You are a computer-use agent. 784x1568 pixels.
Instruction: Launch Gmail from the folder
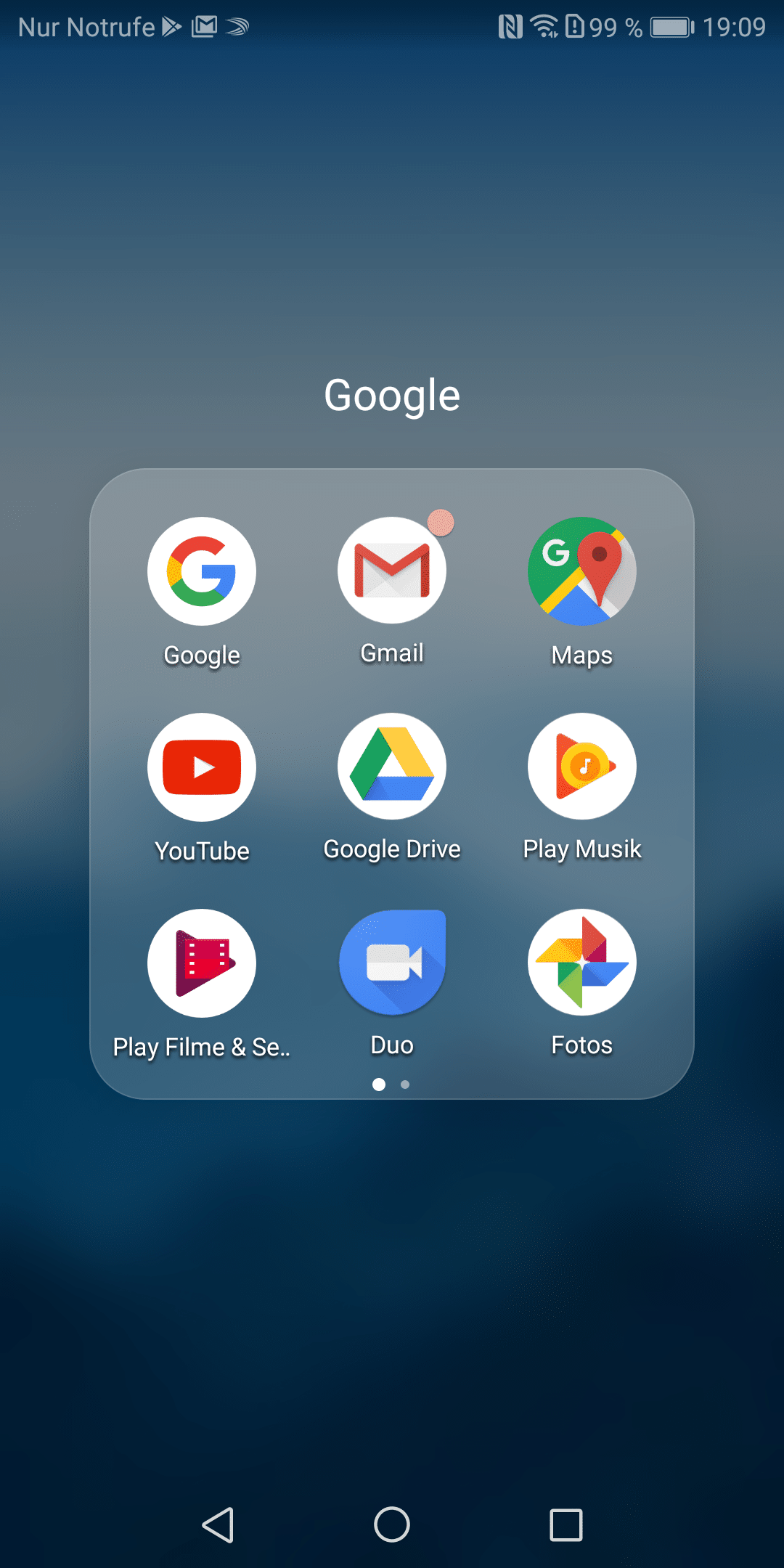pos(392,571)
